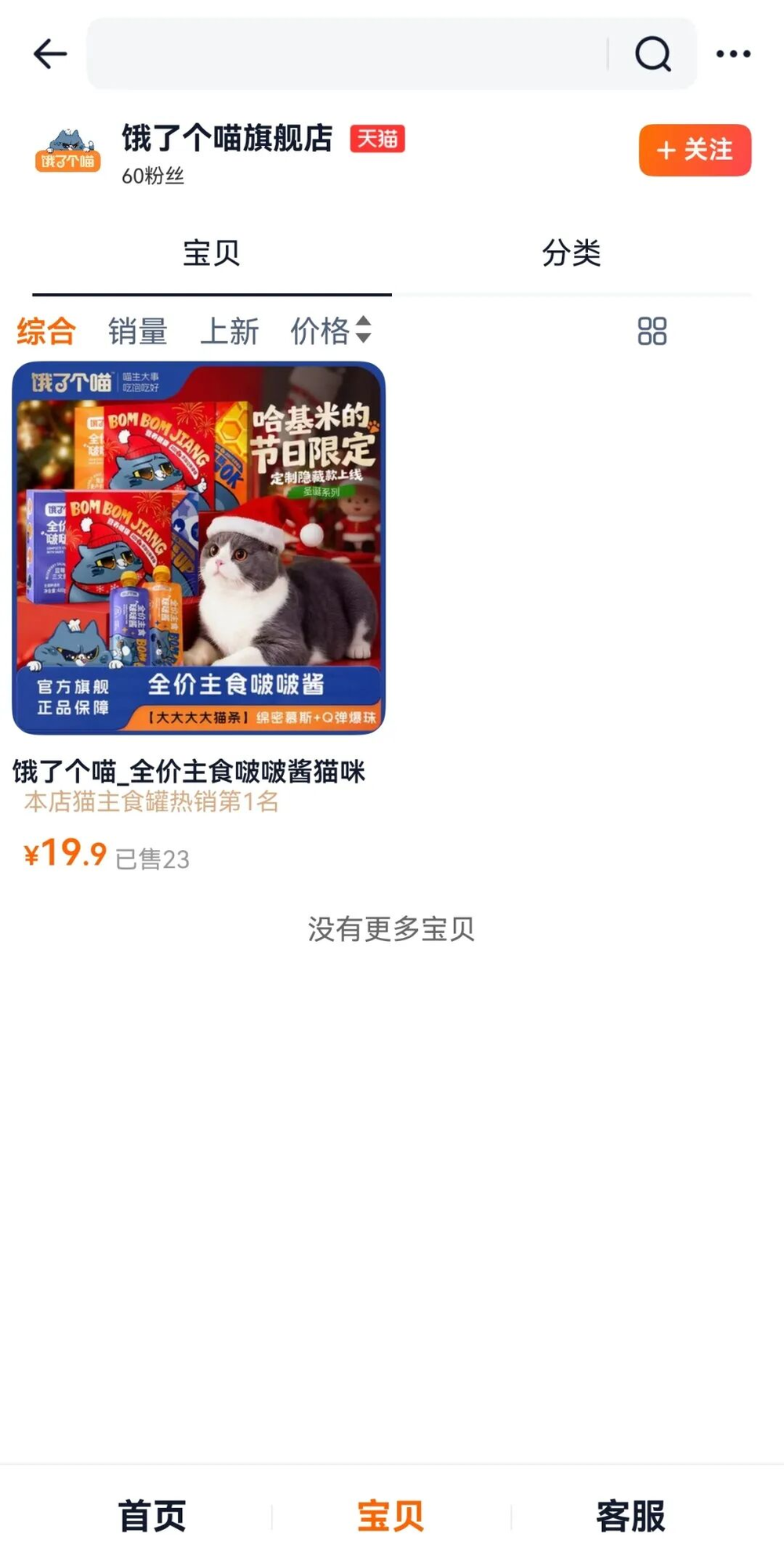The image size is (784, 1566).
Task: Open the 饿了个喵旗舰店 store profile
Action: (x=227, y=139)
